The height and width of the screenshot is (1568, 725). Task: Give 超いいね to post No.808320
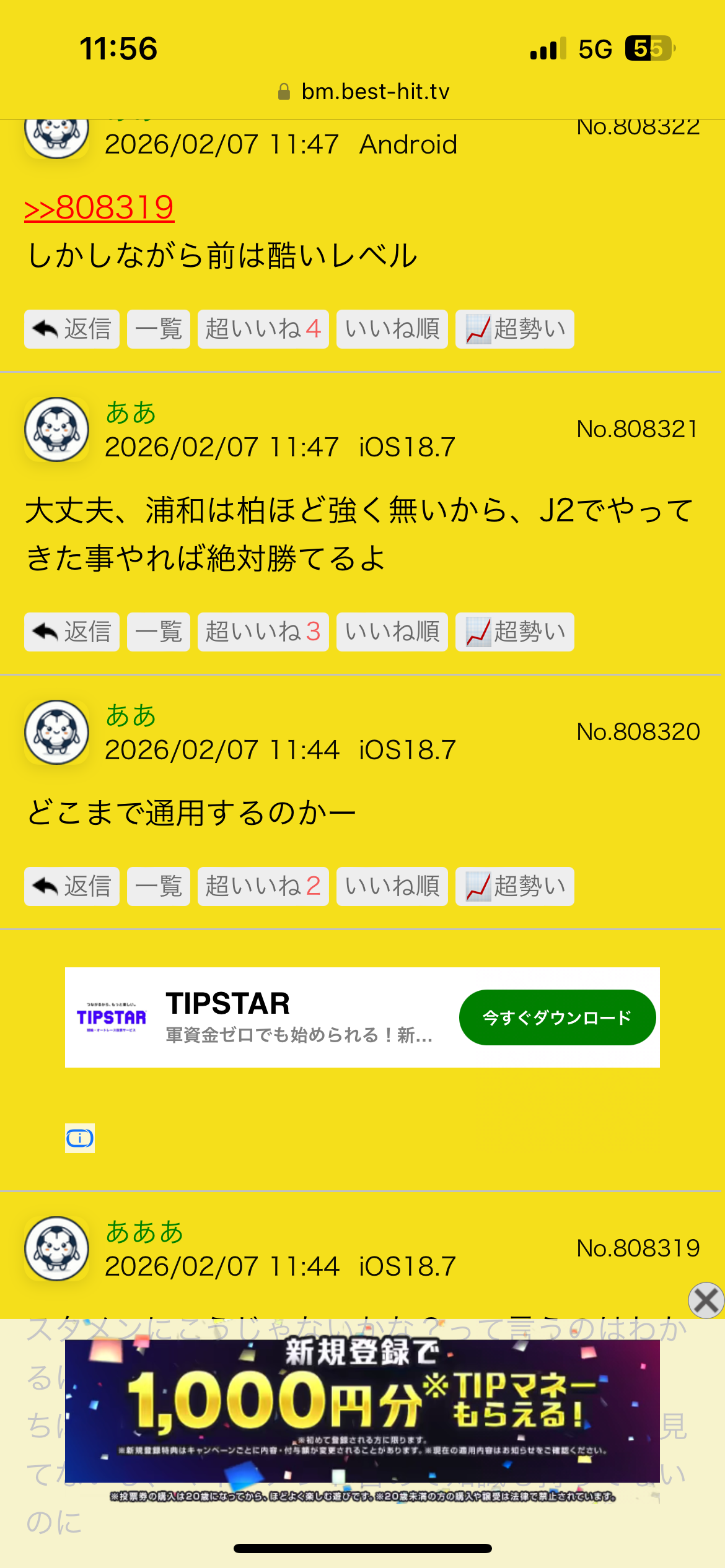pos(263,886)
